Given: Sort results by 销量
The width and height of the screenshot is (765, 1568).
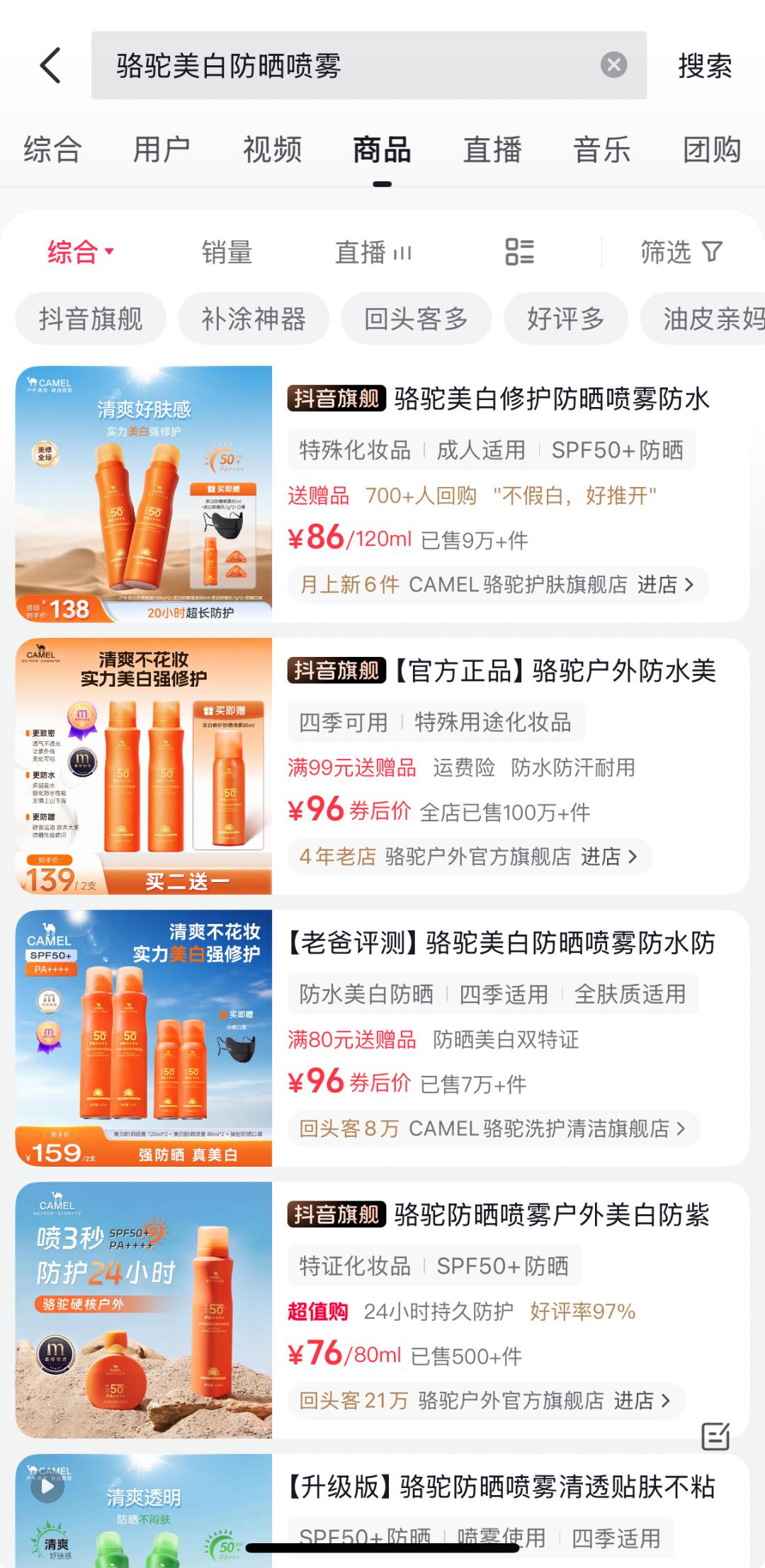Looking at the screenshot, I should [x=227, y=252].
